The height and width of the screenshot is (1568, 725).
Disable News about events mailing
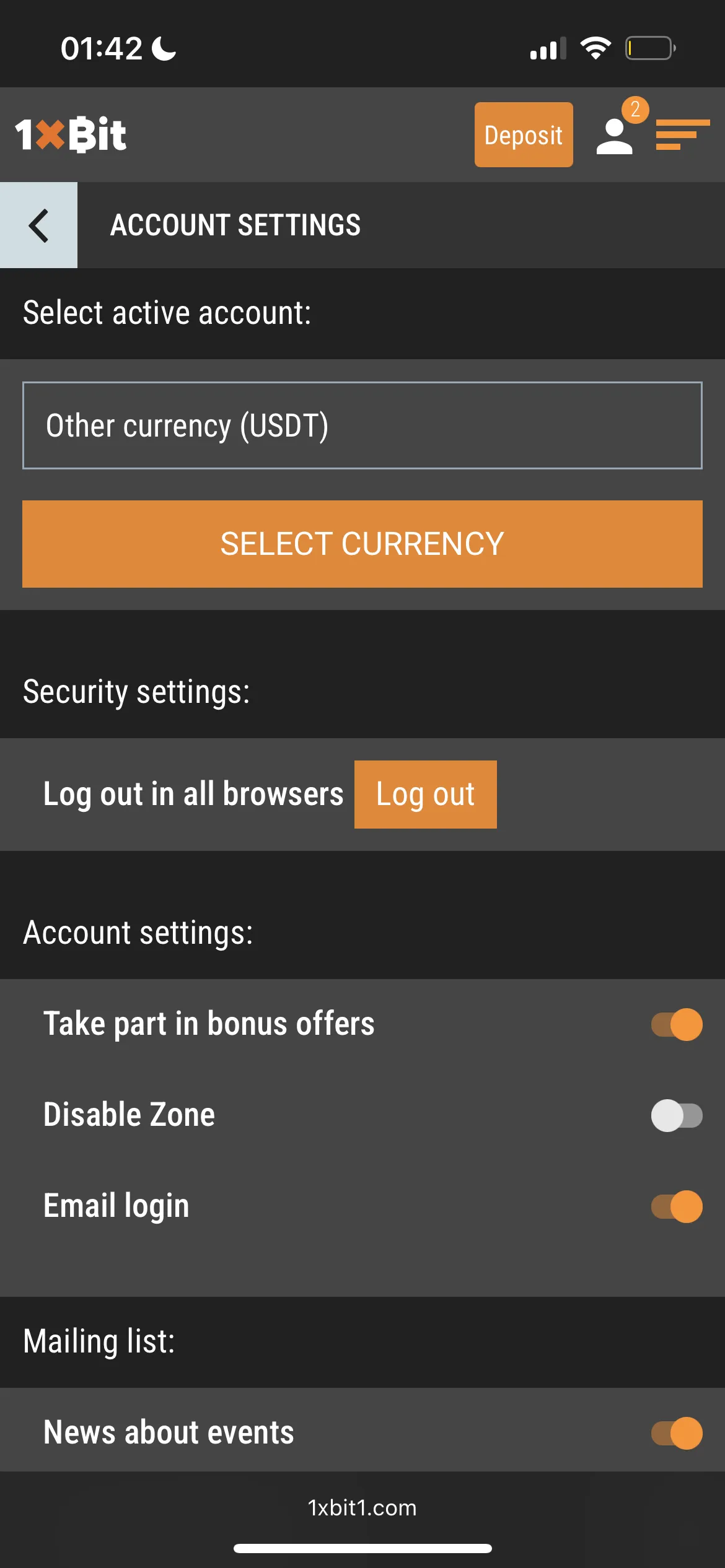coord(676,1433)
